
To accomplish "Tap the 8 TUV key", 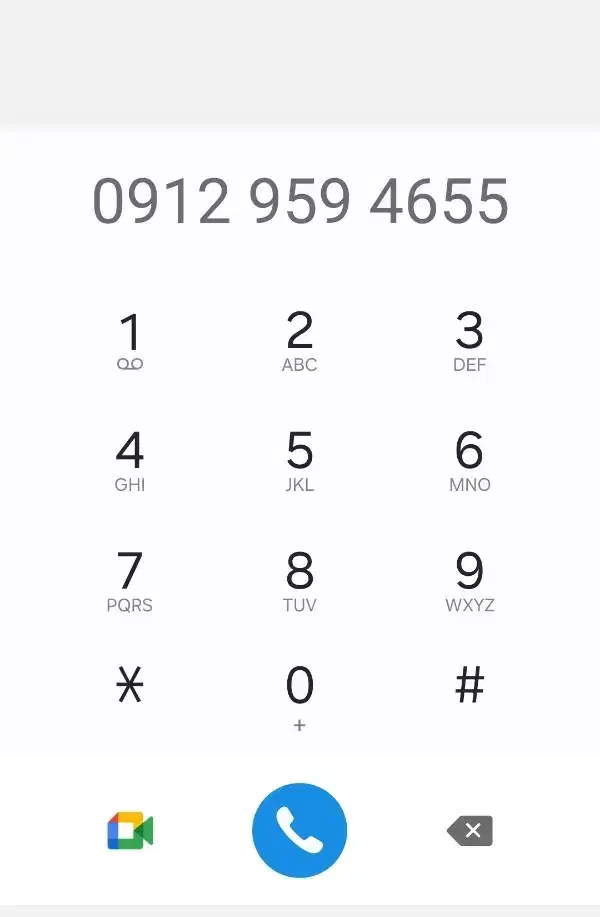I will (299, 581).
